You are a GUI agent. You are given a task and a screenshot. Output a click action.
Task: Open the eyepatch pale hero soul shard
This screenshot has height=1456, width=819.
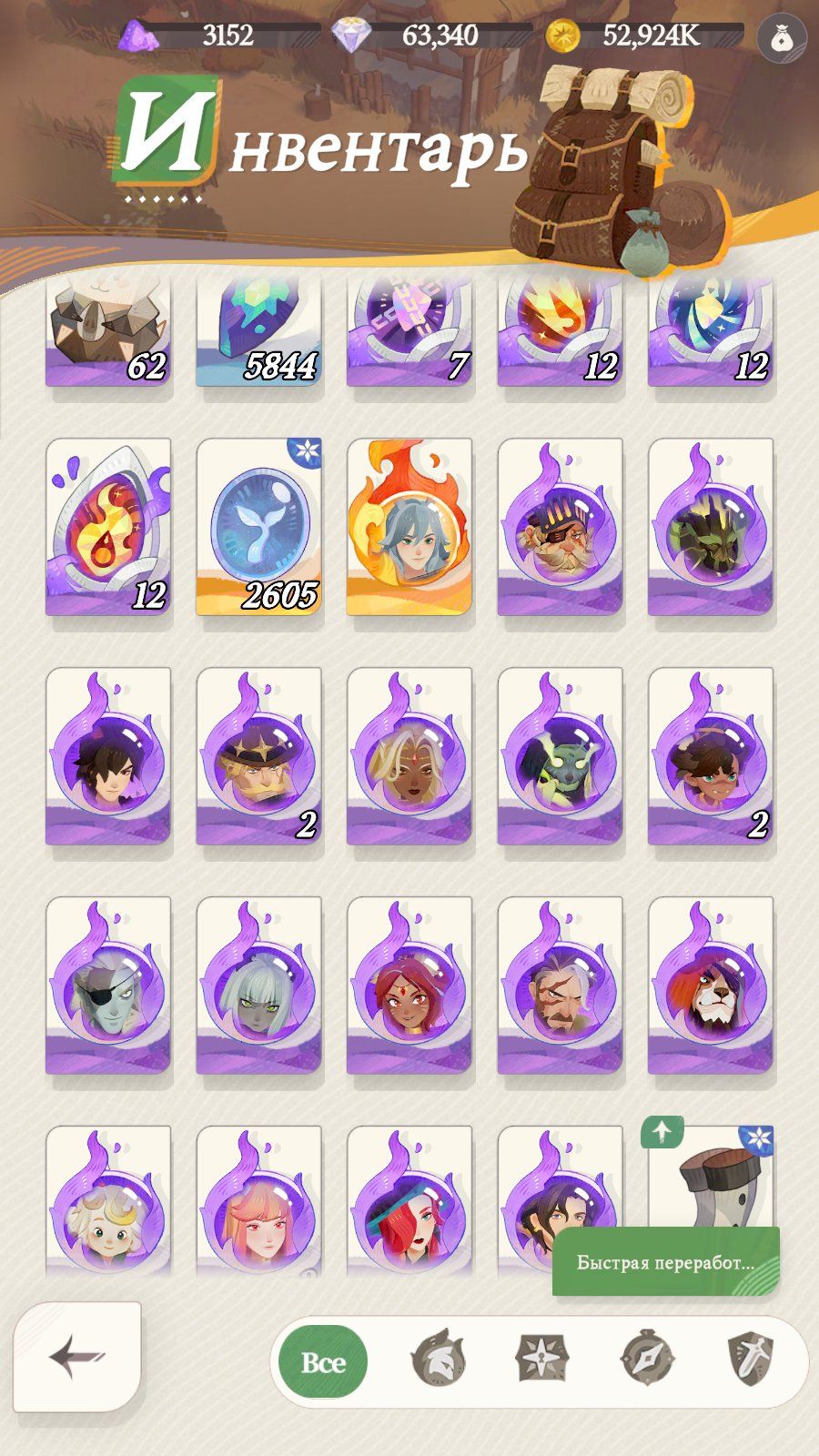(108, 986)
